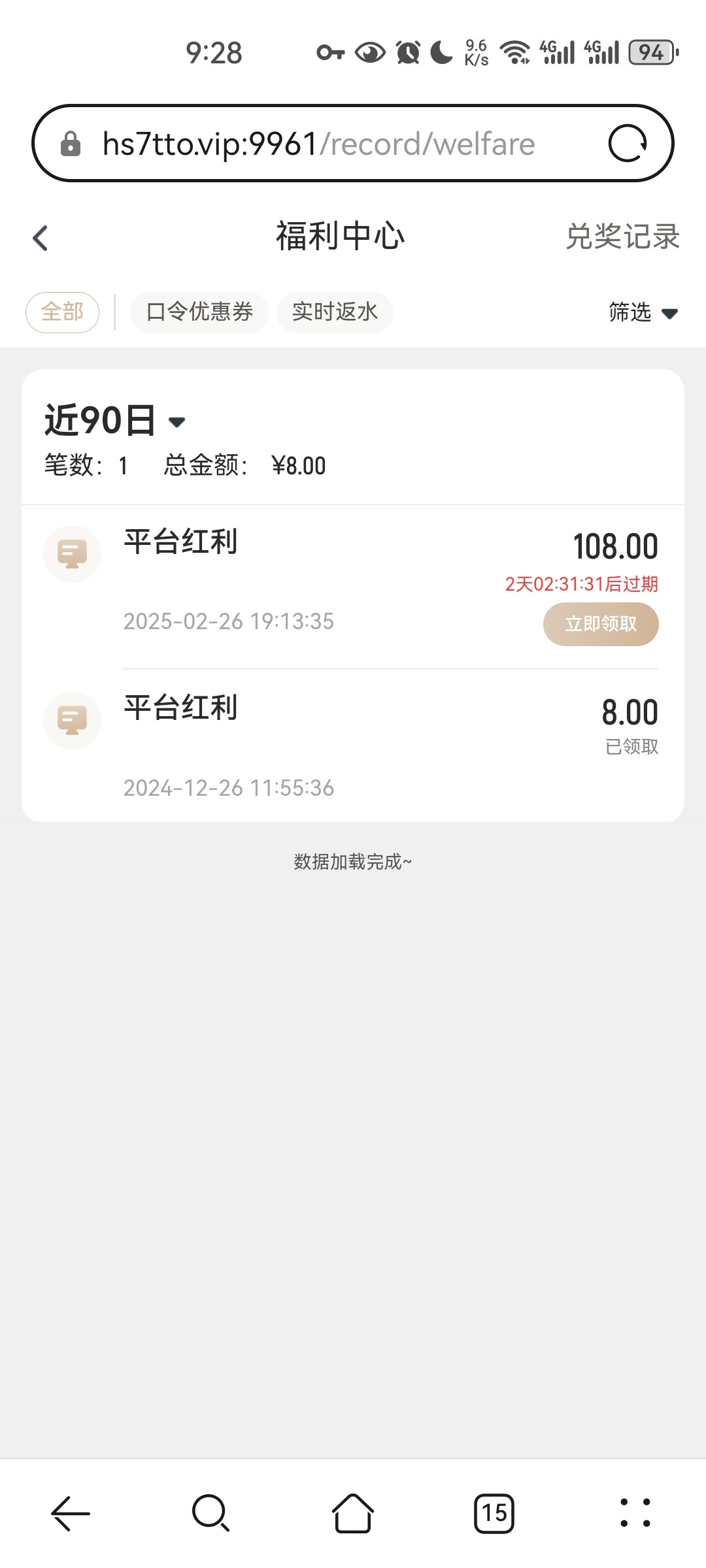Screen dimensions: 706x1568
Task: Select the 全部 filter chip
Action: [x=63, y=312]
